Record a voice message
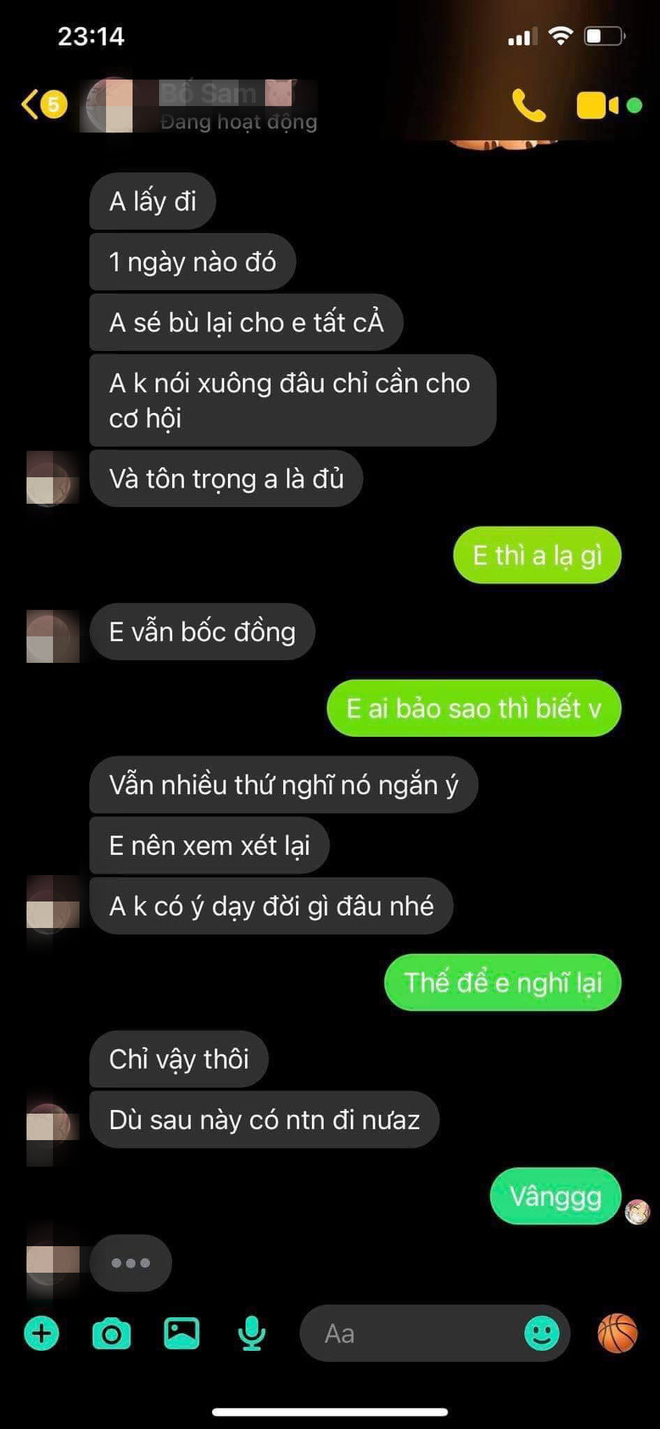660x1429 pixels. click(251, 1333)
